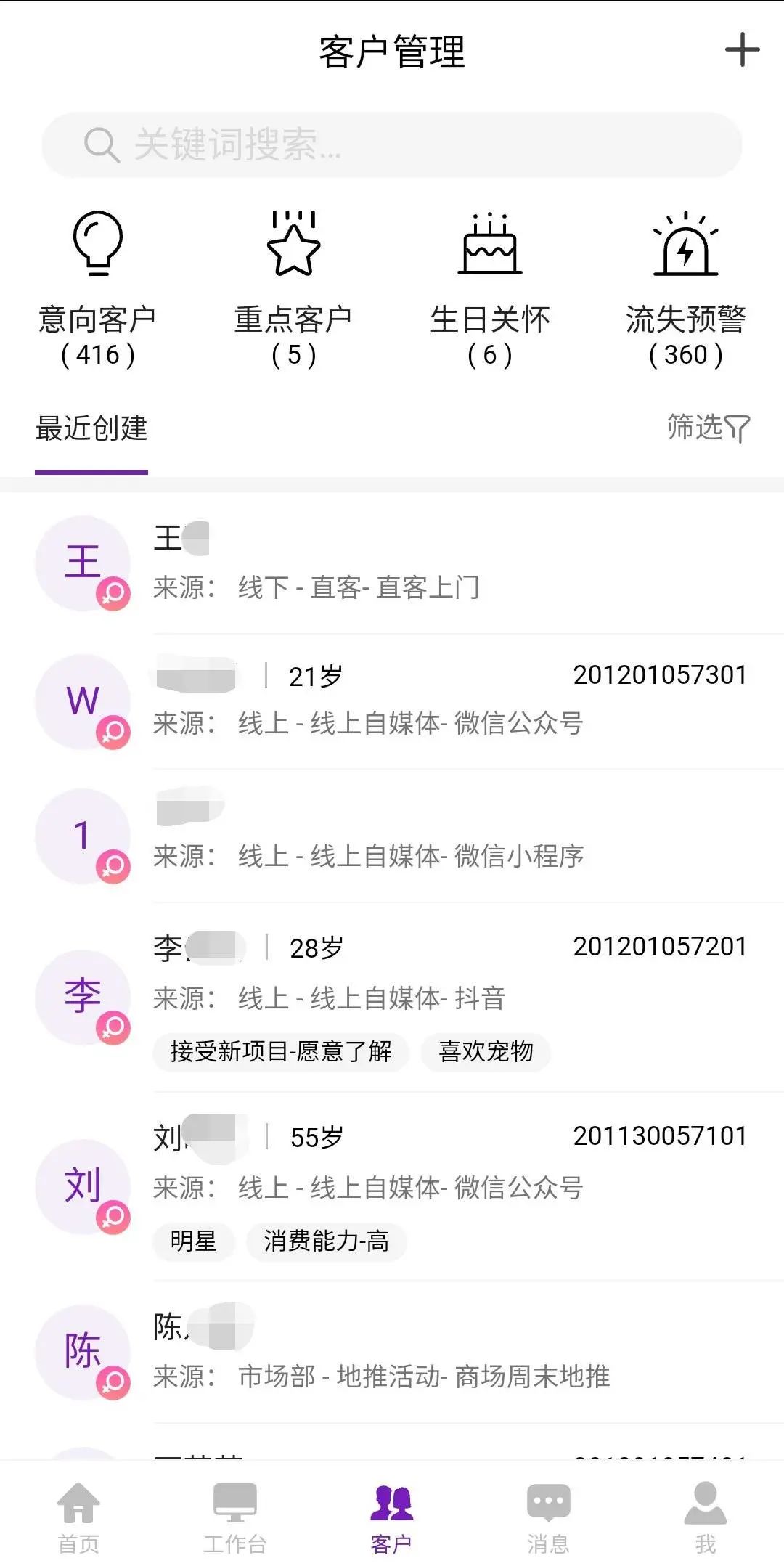
Task: Select the 最近创建 tab
Action: coord(91,428)
